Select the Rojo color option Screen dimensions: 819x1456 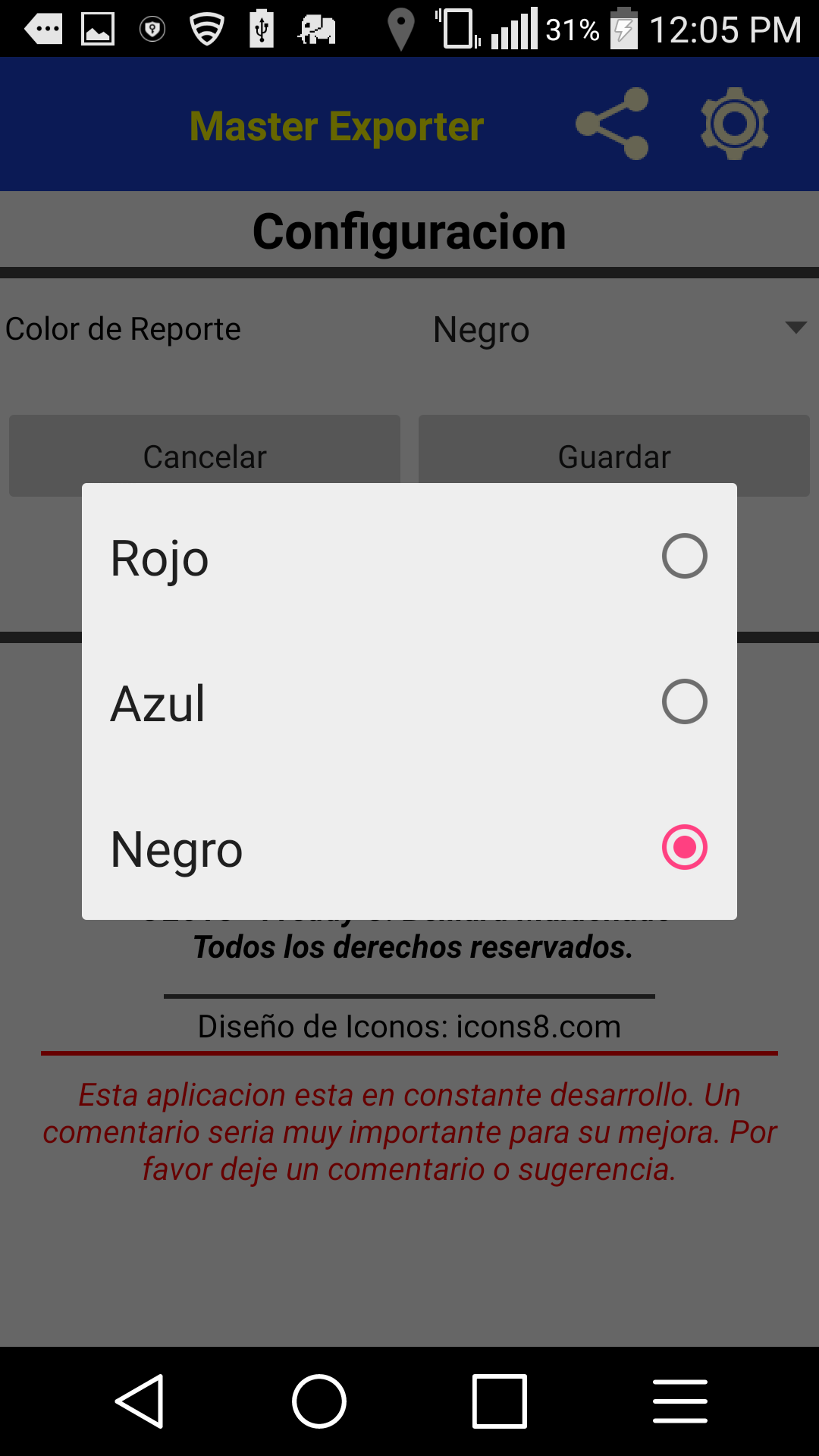pyautogui.click(x=409, y=557)
